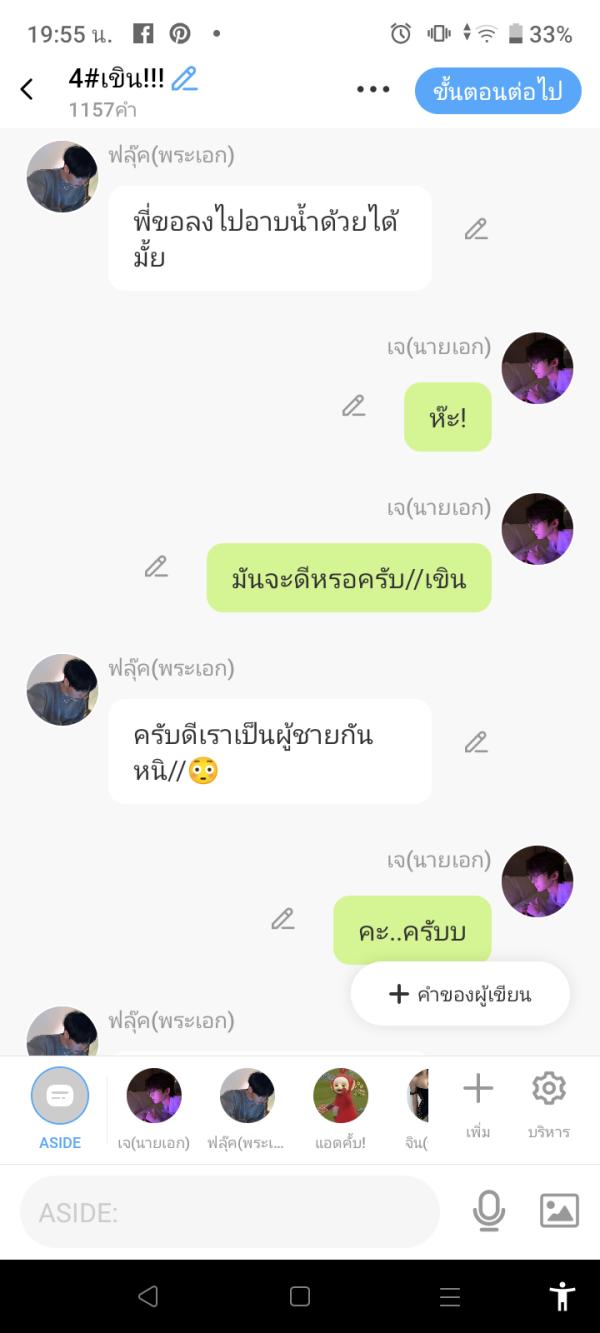Screen dimensions: 600x1333
Task: Tap the ขั้นตอนต่อไป next step button
Action: [497, 92]
